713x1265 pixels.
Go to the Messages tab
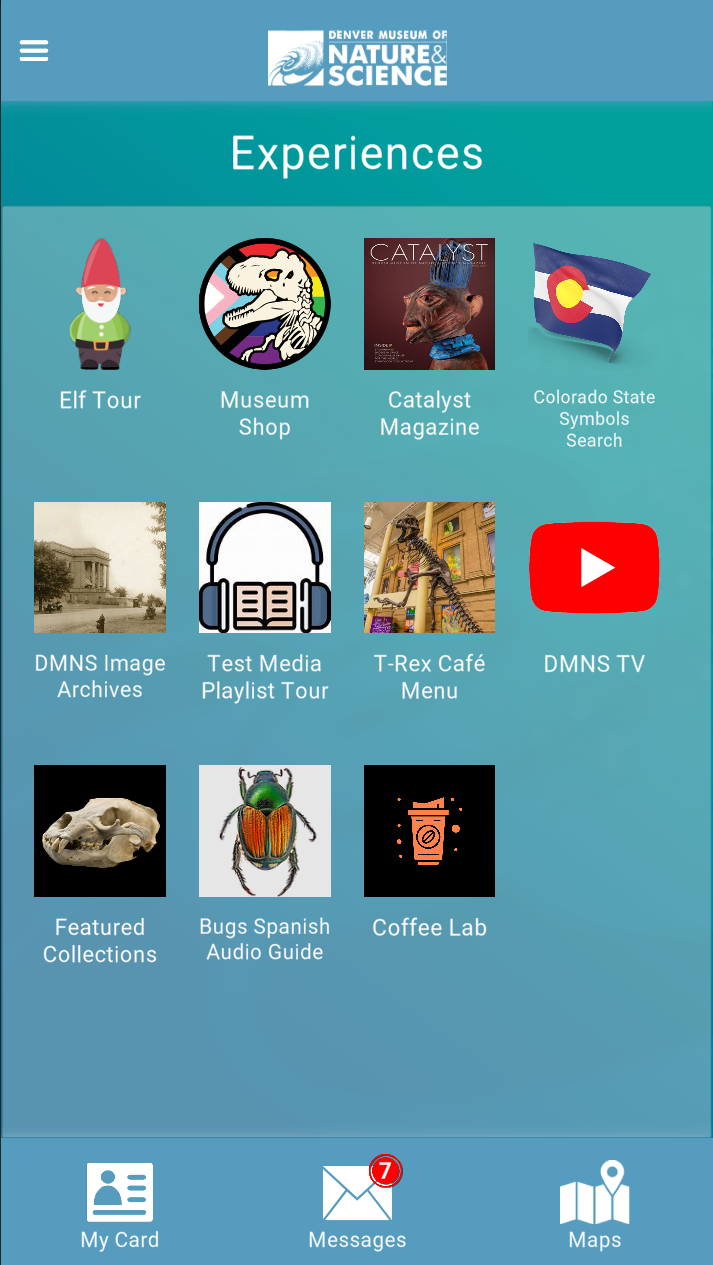[357, 1205]
